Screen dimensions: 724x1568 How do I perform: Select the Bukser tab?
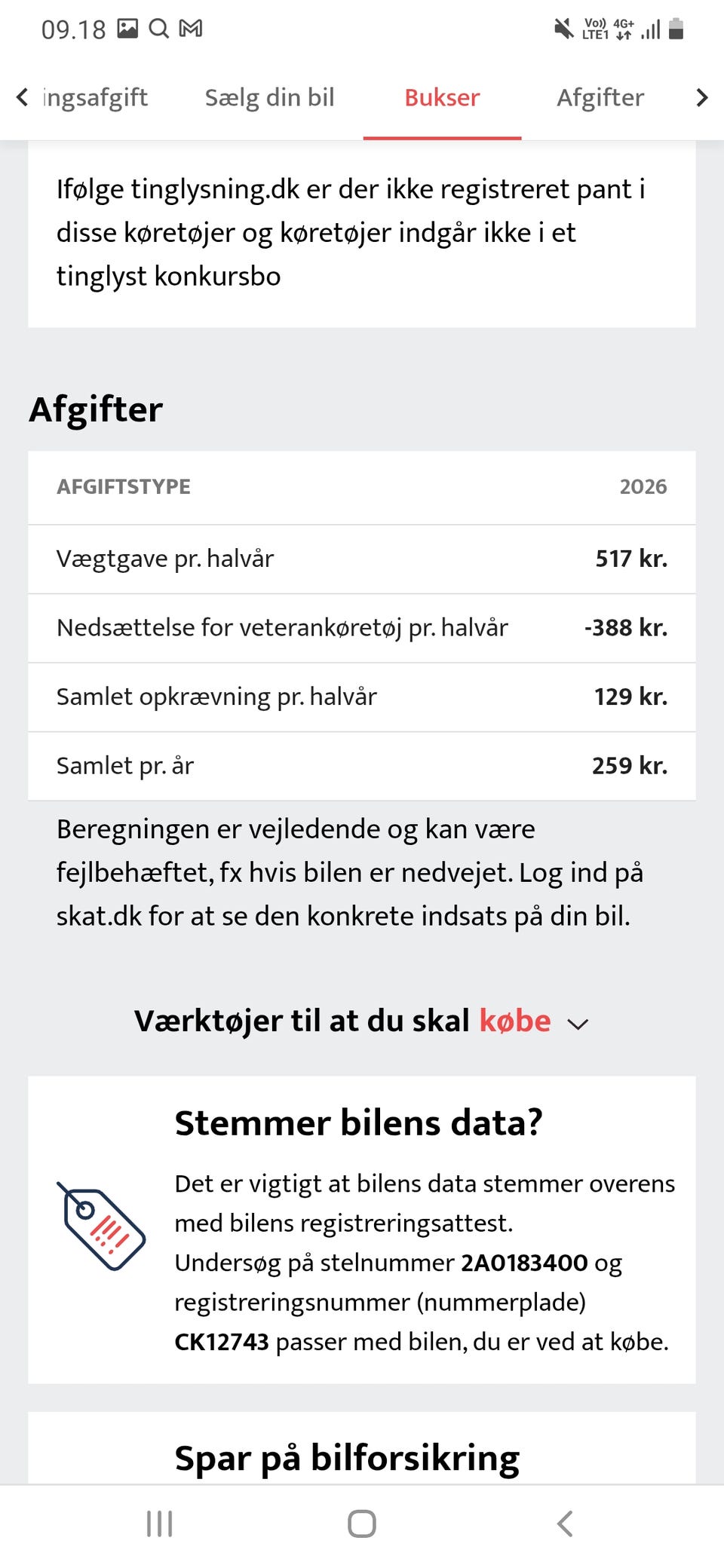pos(442,97)
